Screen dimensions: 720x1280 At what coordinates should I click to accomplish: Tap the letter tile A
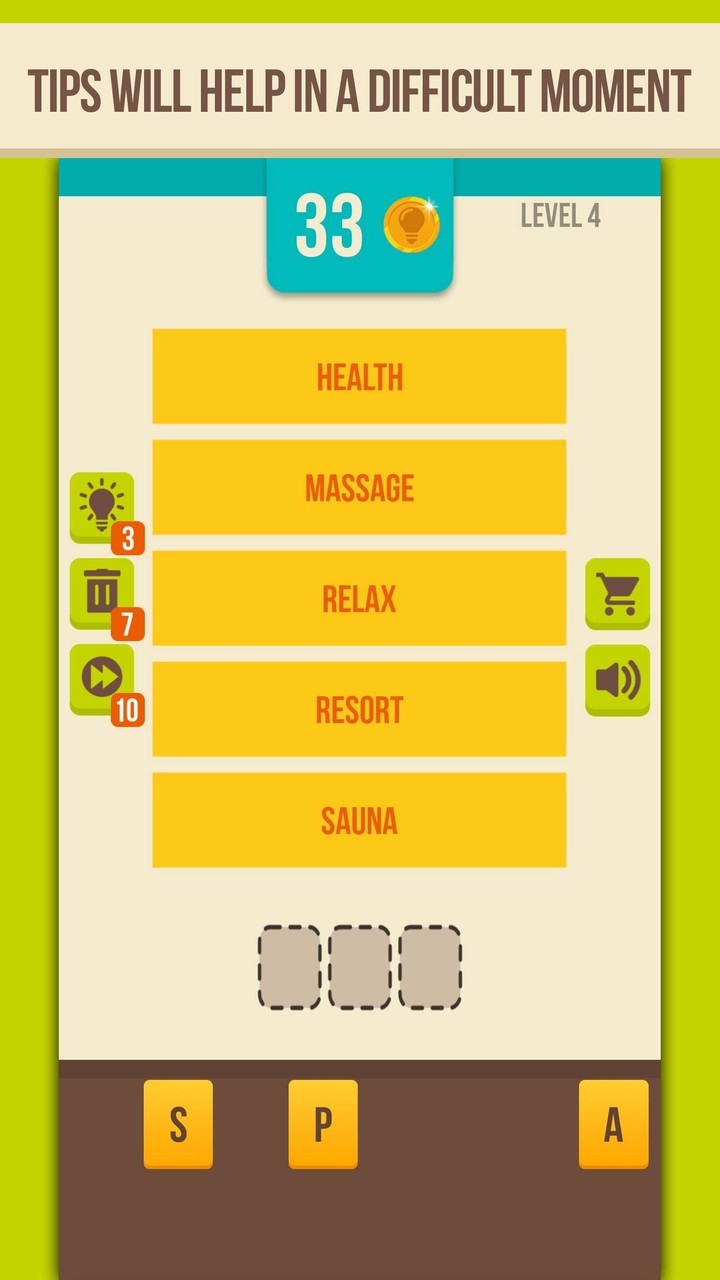[x=613, y=1124]
